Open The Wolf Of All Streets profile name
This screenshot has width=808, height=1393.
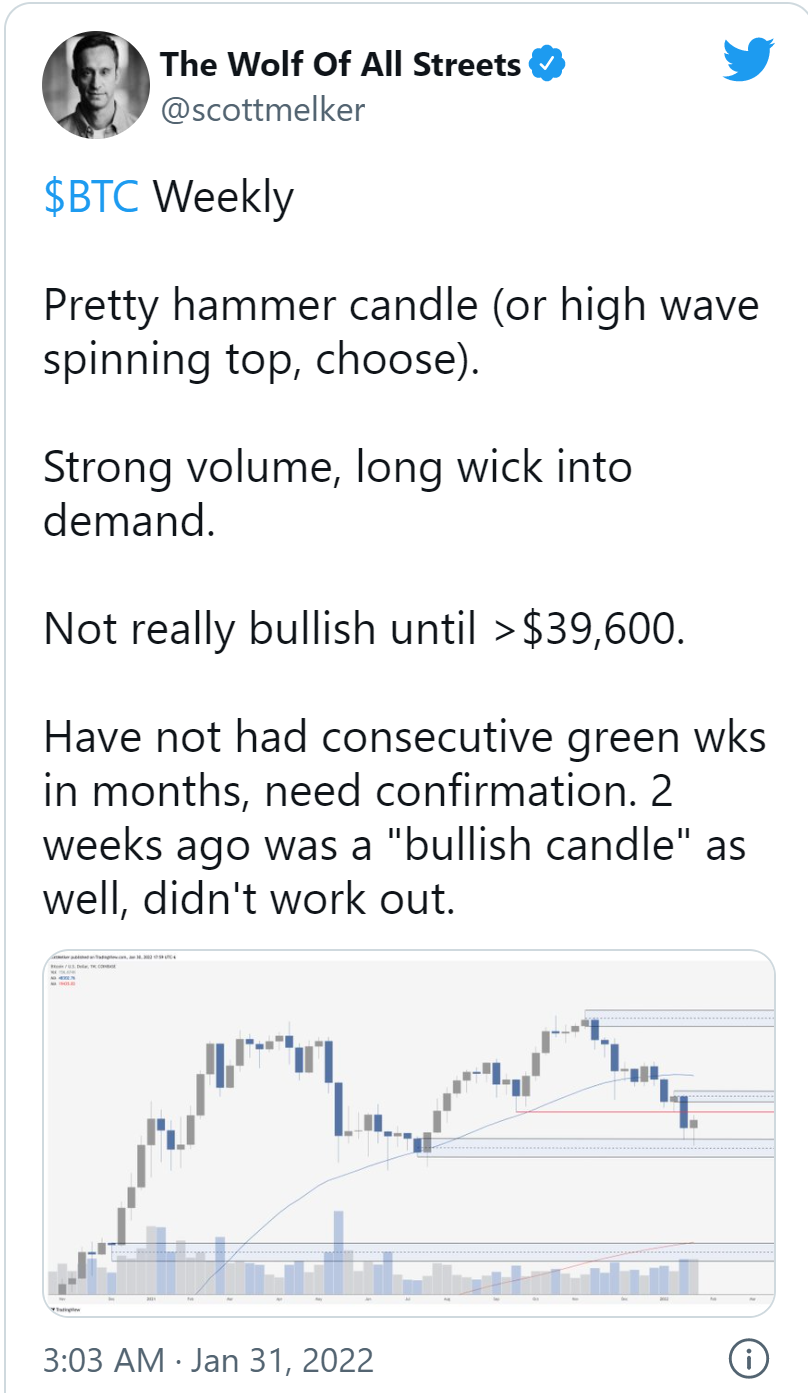[x=340, y=65]
